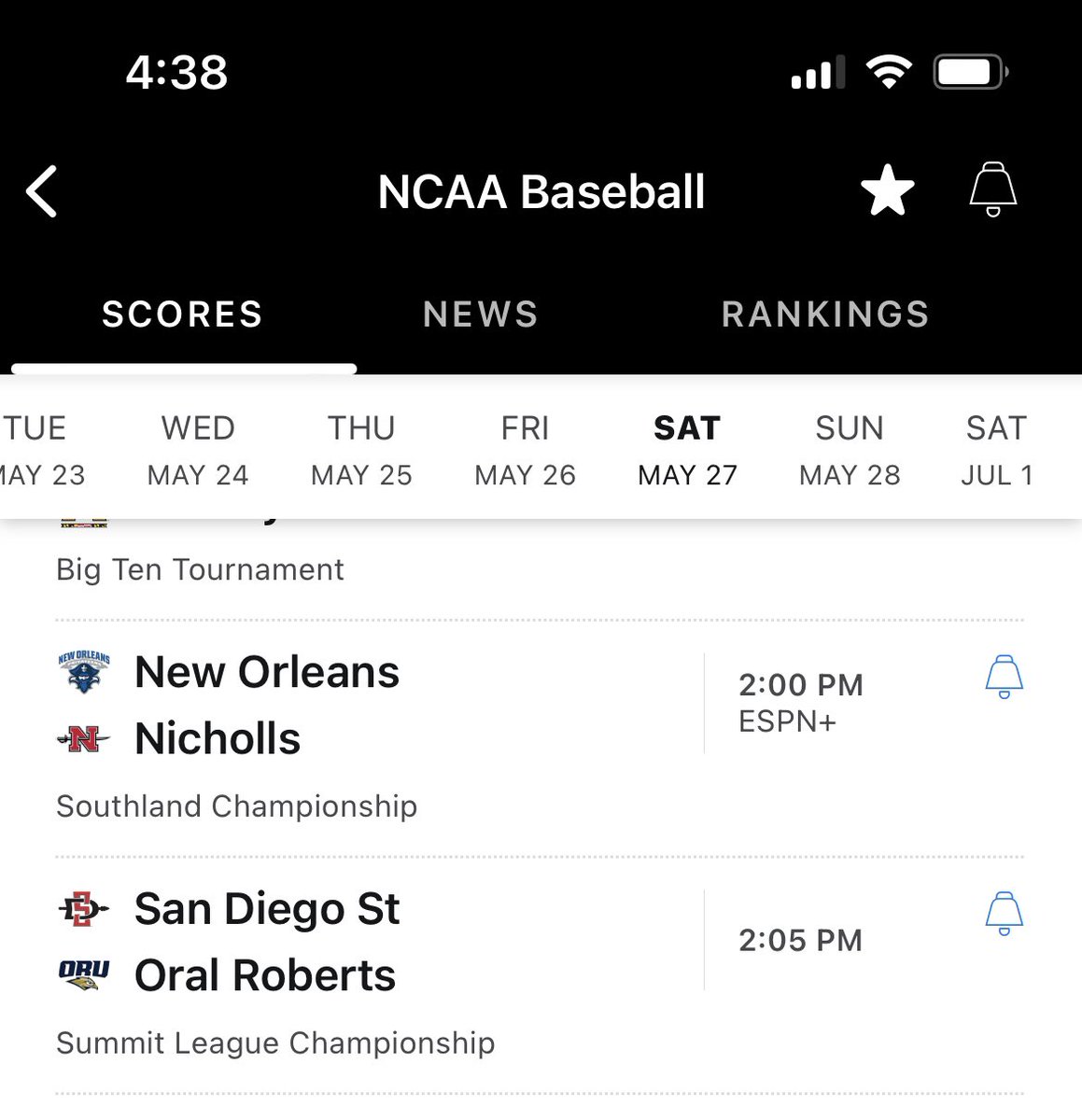
Task: View Fri May 26 scores
Action: [x=525, y=451]
